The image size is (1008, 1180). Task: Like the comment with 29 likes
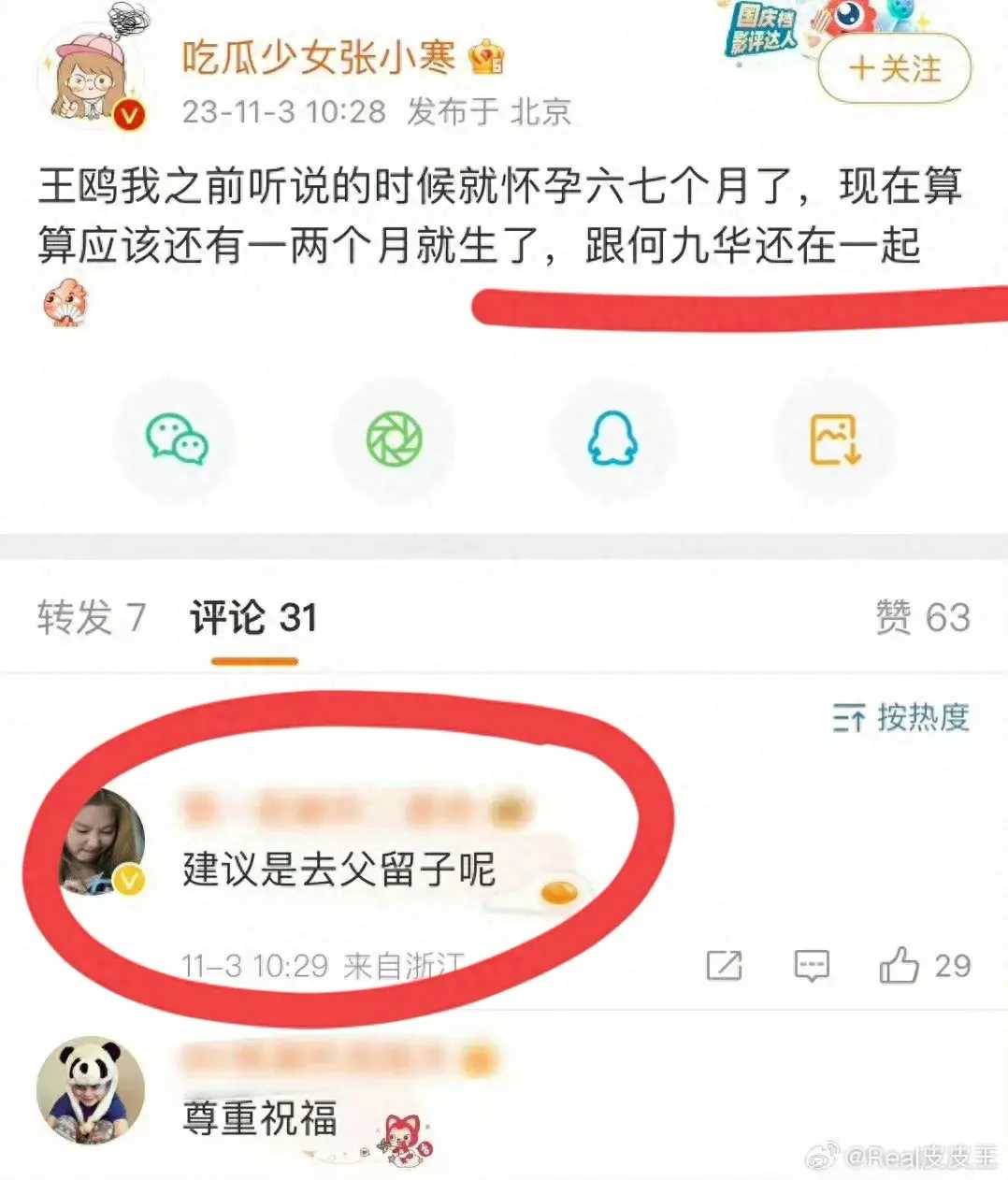tap(900, 966)
